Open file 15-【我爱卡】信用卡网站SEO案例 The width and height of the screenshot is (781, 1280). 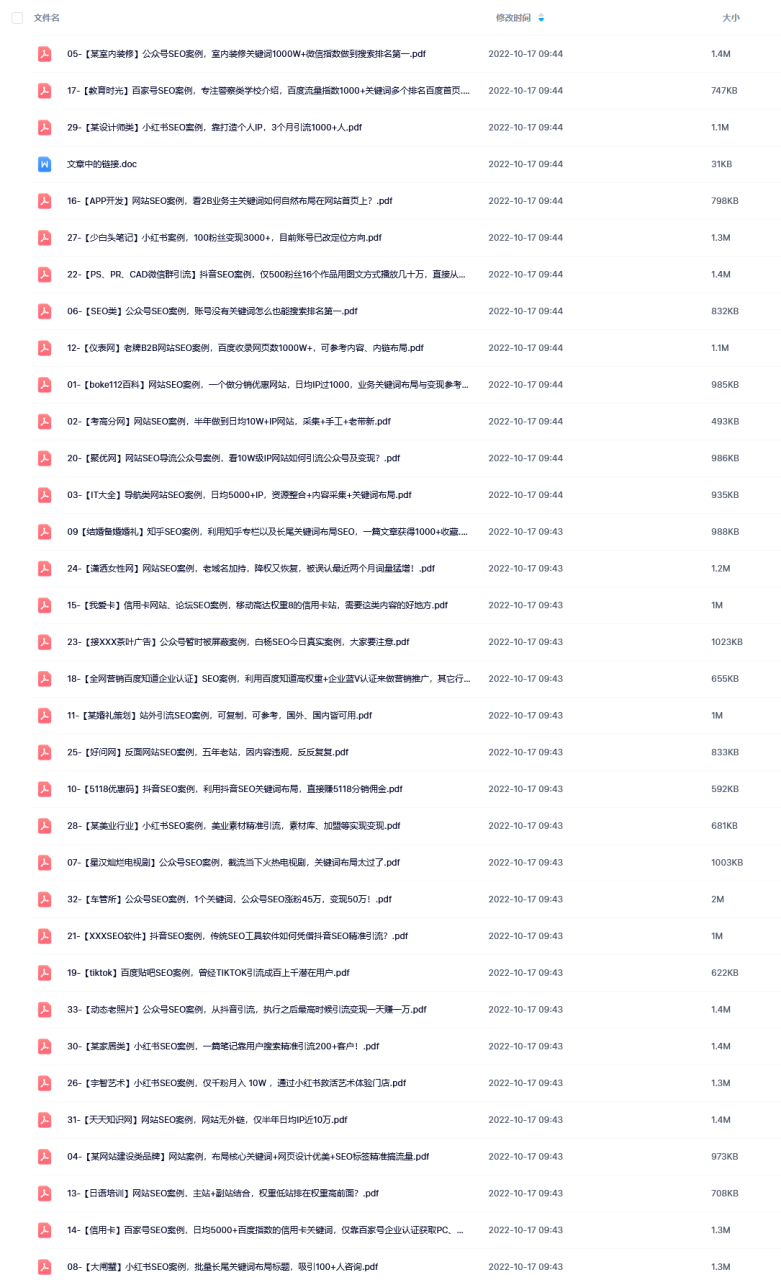pos(257,605)
